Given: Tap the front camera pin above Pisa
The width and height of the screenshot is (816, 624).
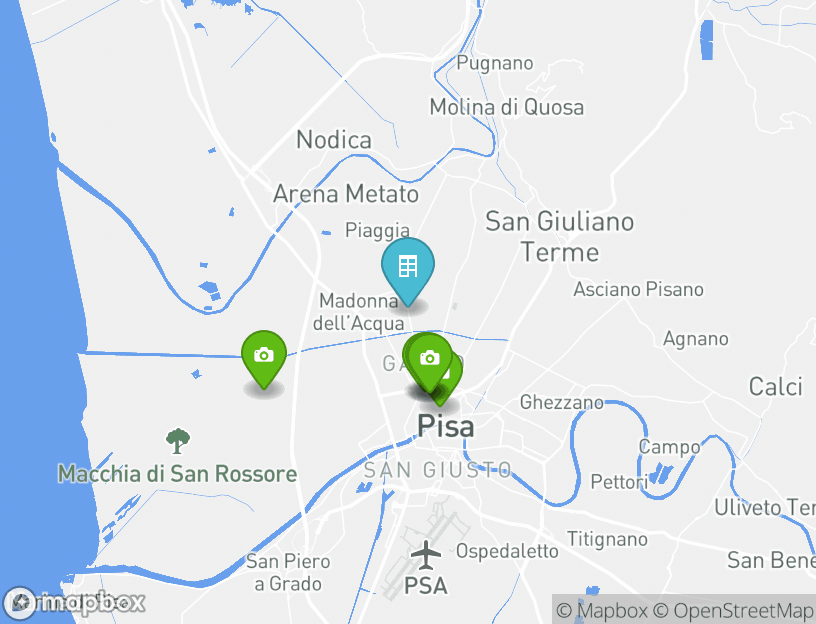Looking at the screenshot, I should (429, 358).
